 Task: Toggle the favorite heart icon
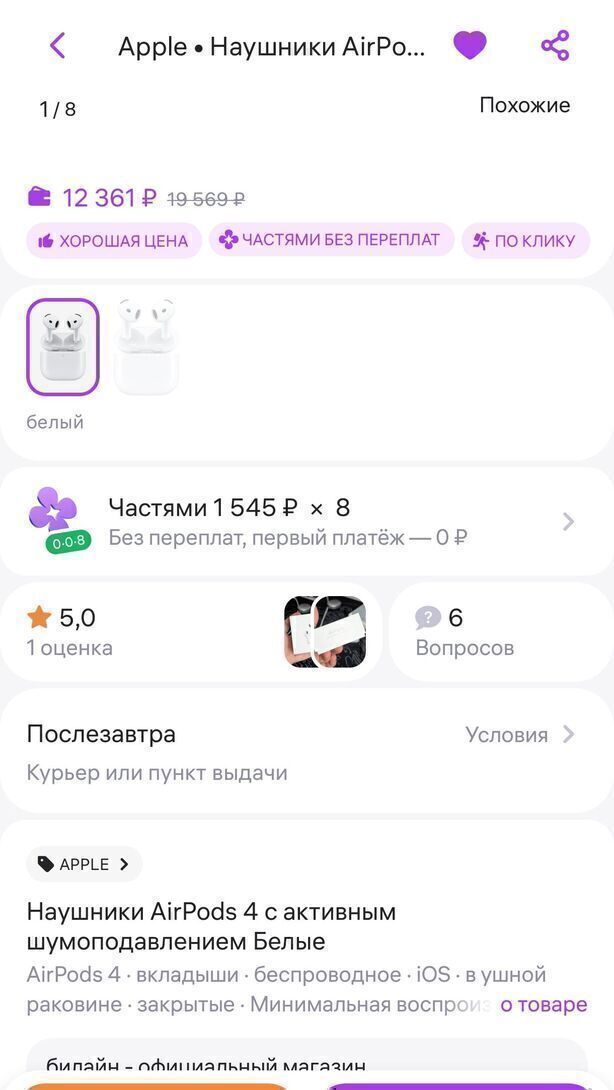click(469, 45)
